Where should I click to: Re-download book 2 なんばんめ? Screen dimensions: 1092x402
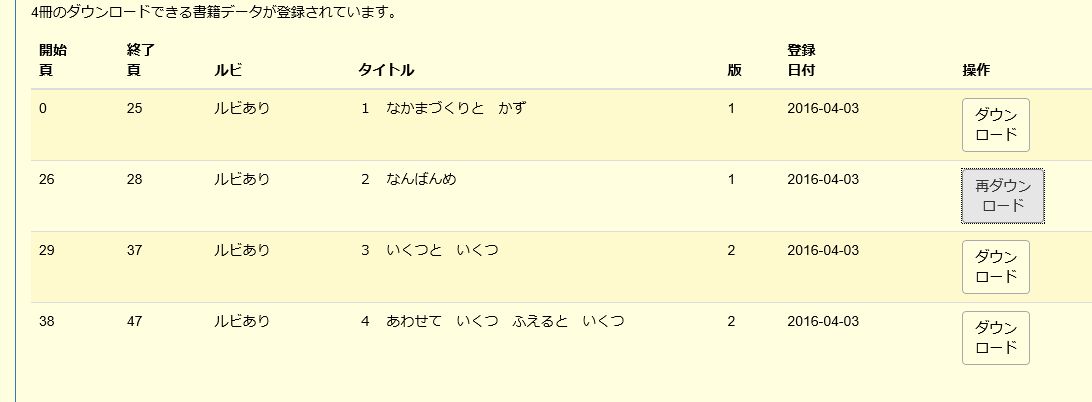point(1002,196)
